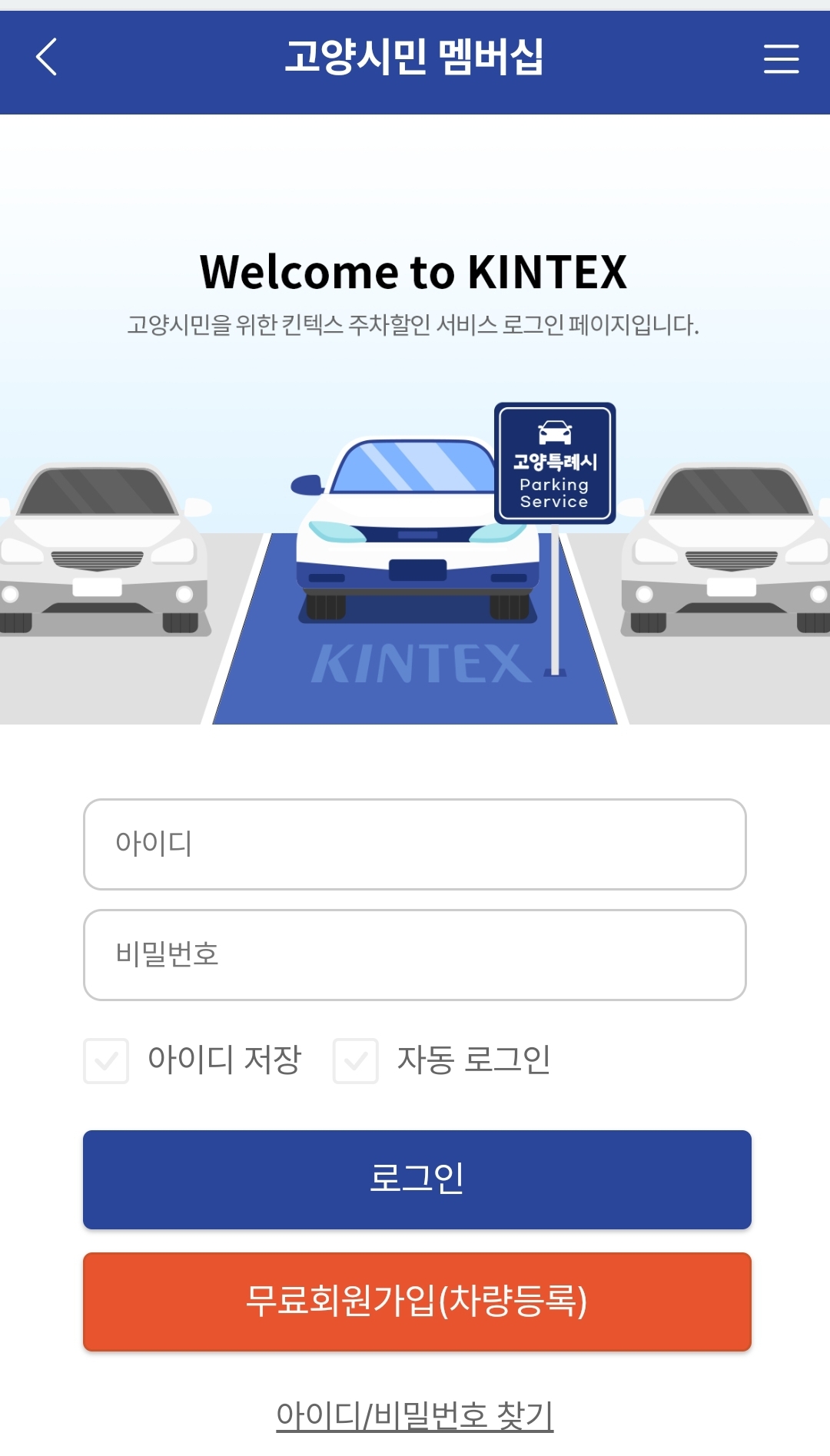Check the 아이디 저장 box
The height and width of the screenshot is (1456, 830).
coord(106,1060)
